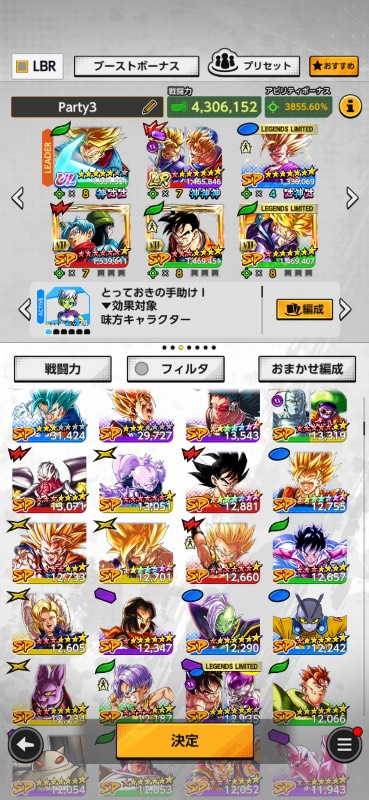Tap おまかせ編成 auto-formation button

(x=307, y=369)
